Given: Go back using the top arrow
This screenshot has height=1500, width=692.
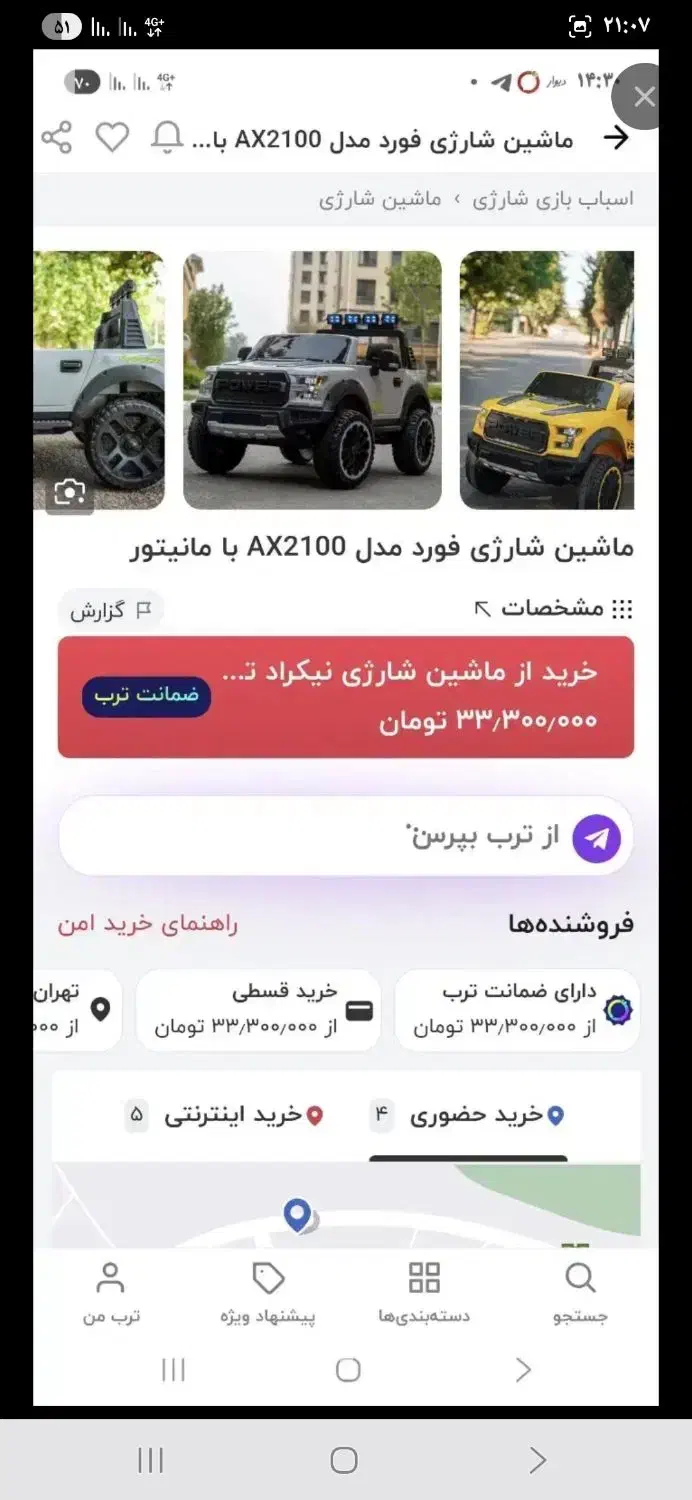Looking at the screenshot, I should [617, 139].
